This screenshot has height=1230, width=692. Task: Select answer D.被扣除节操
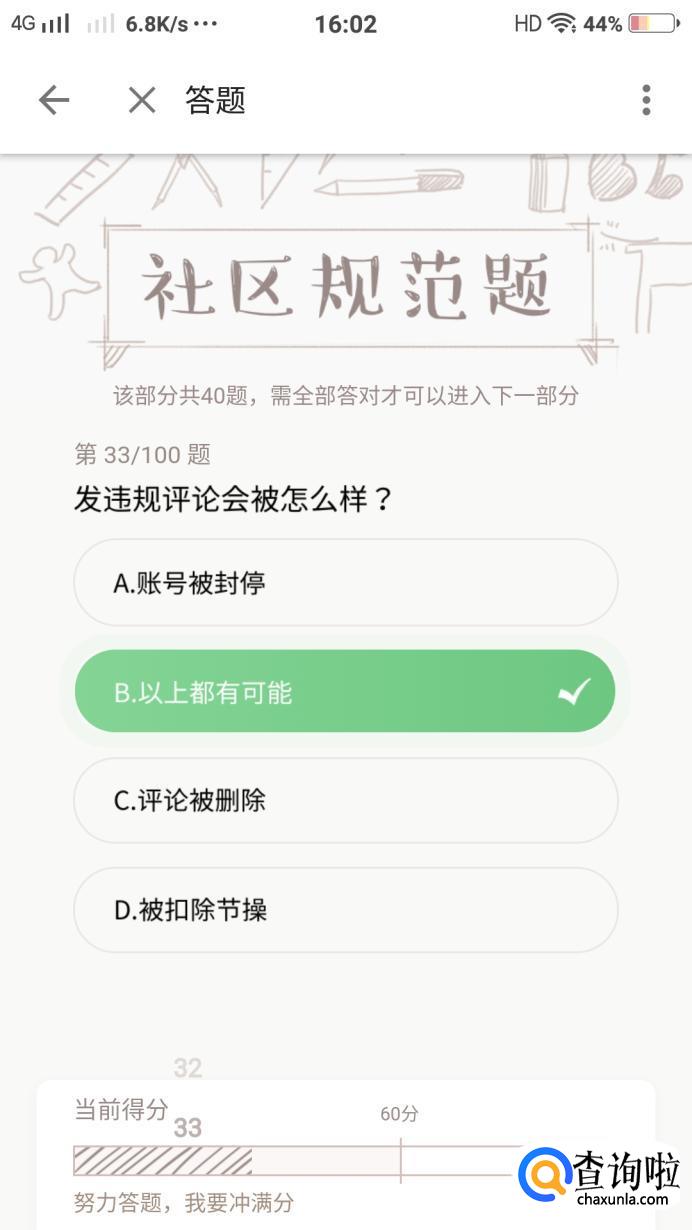345,910
